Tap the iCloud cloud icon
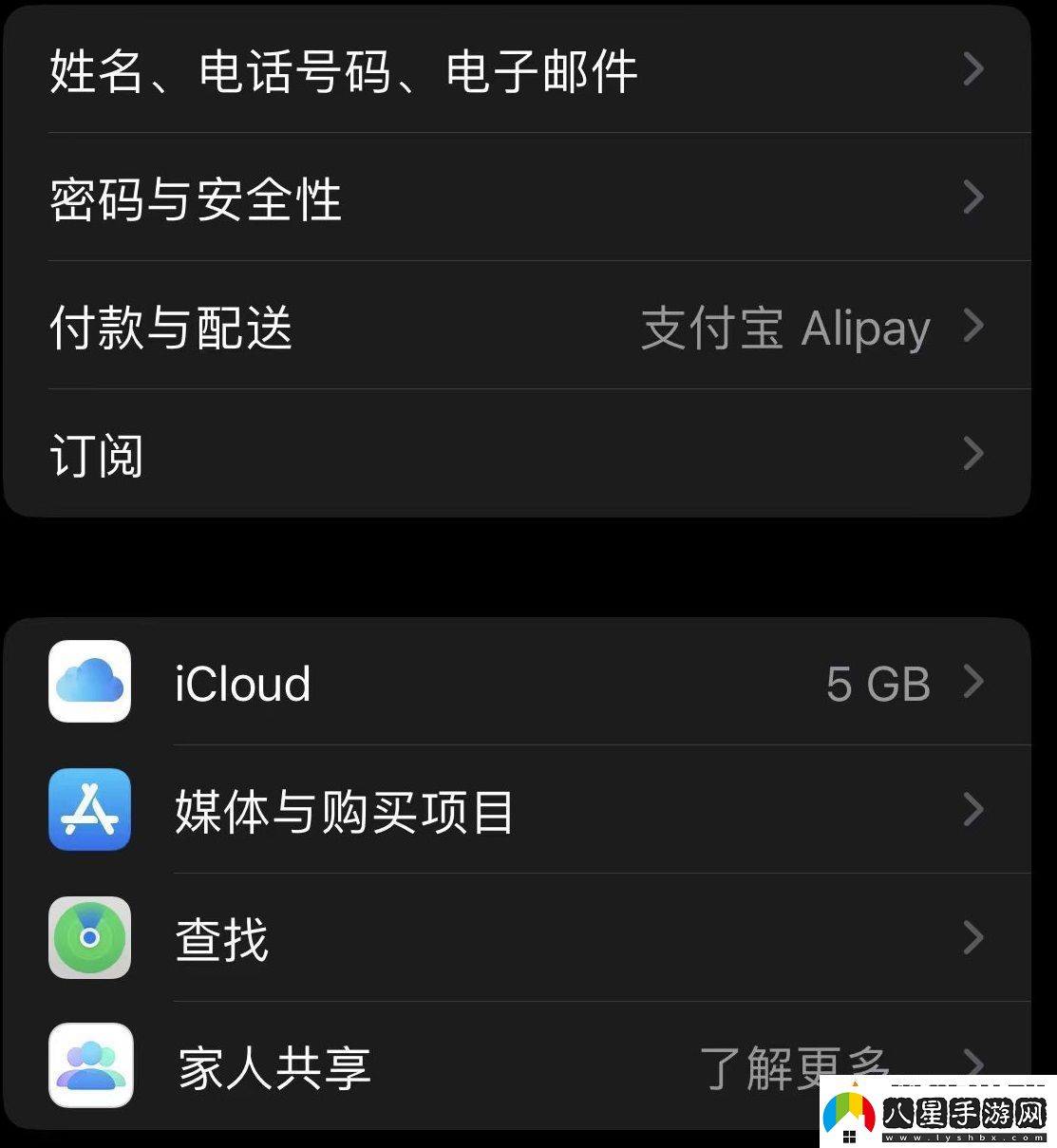1057x1148 pixels. [89, 684]
